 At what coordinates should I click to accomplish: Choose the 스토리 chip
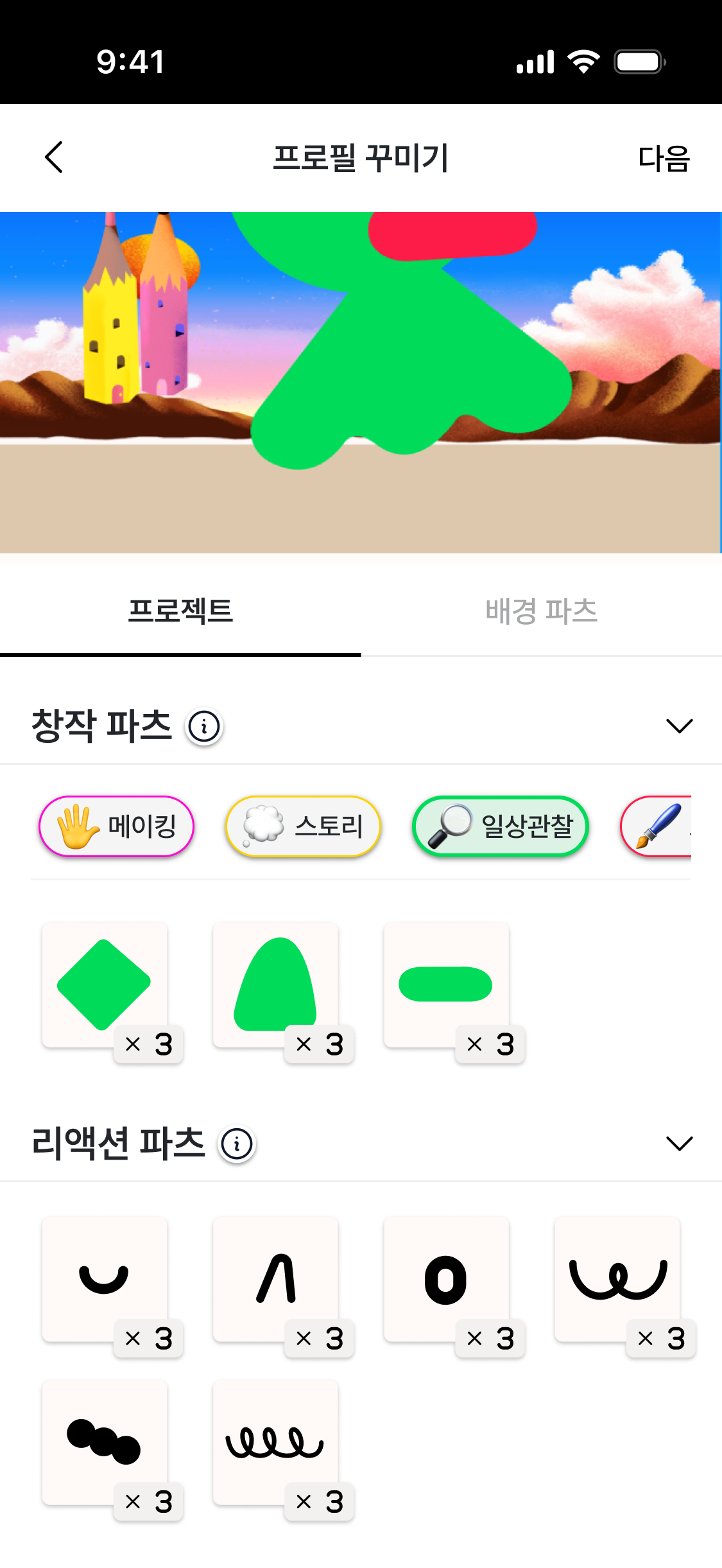(303, 826)
